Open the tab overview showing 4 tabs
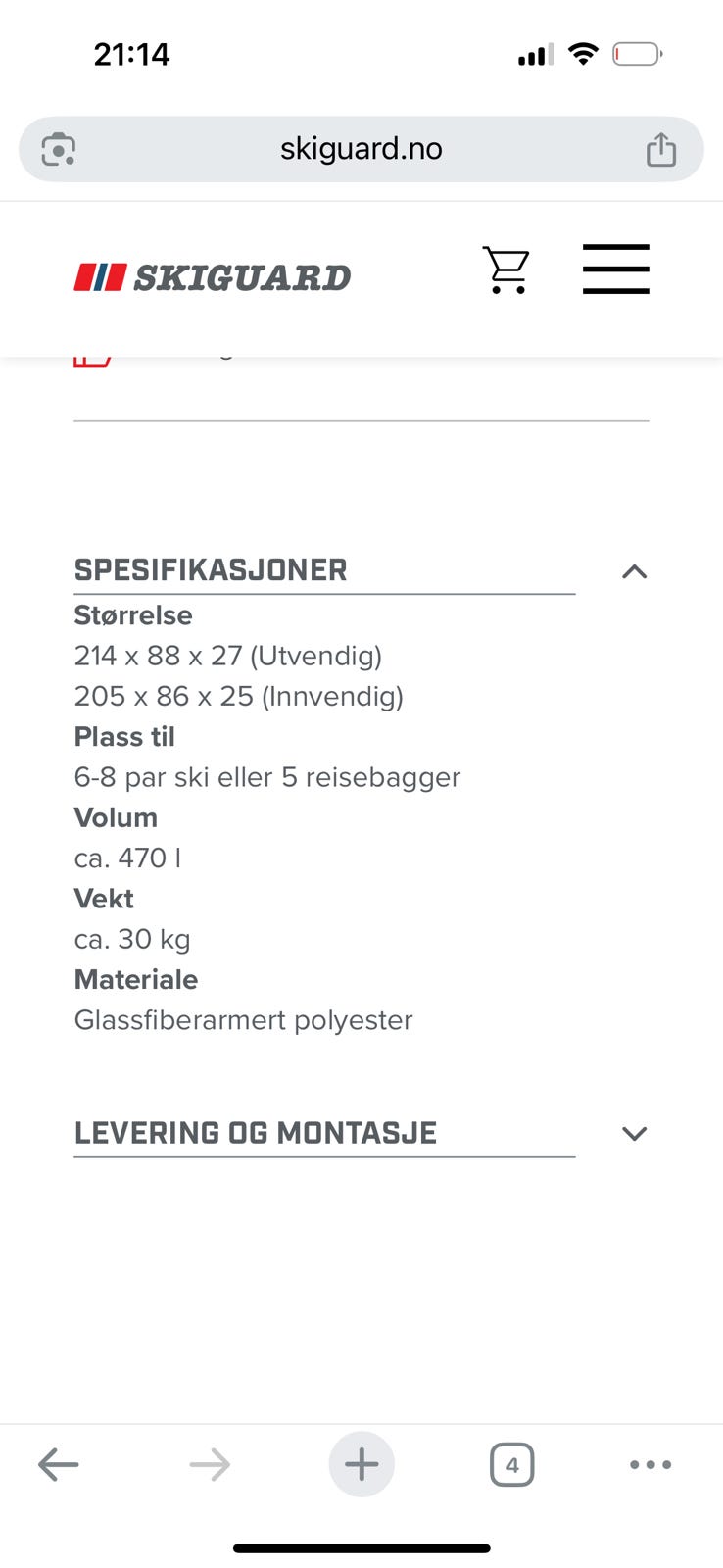 (x=511, y=1464)
